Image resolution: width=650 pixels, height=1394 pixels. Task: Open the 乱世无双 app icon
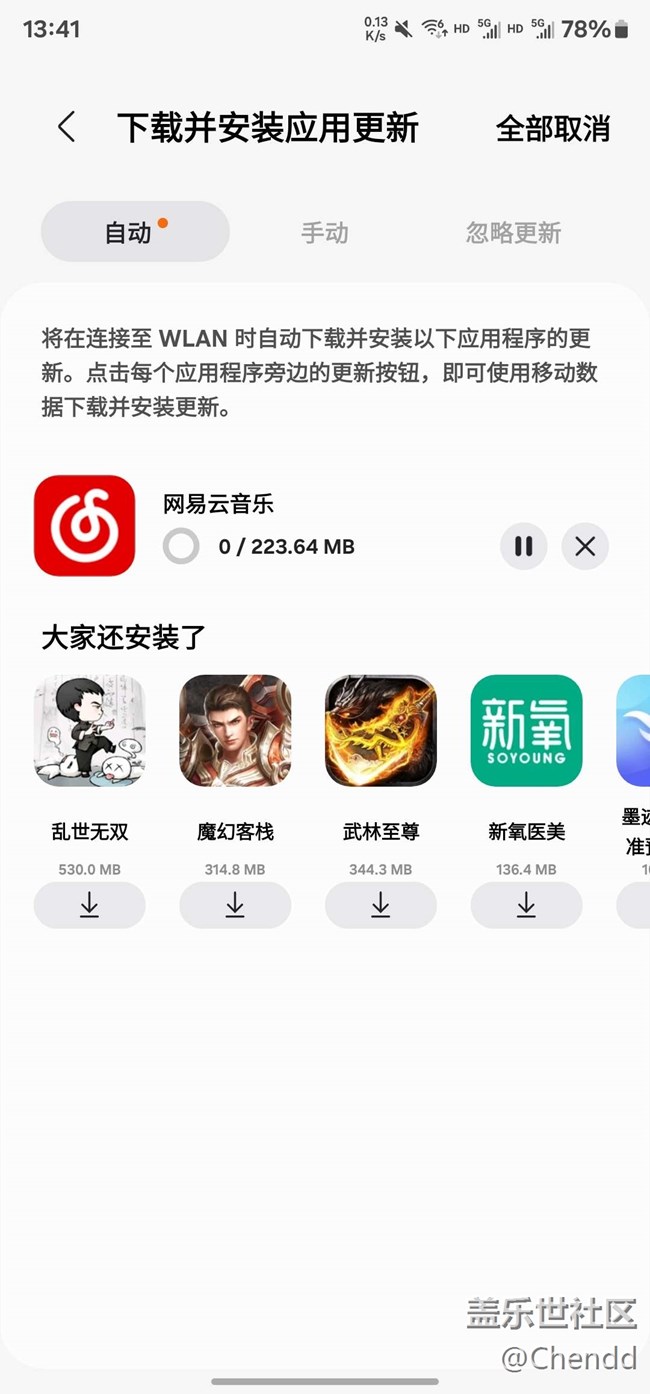click(x=90, y=731)
